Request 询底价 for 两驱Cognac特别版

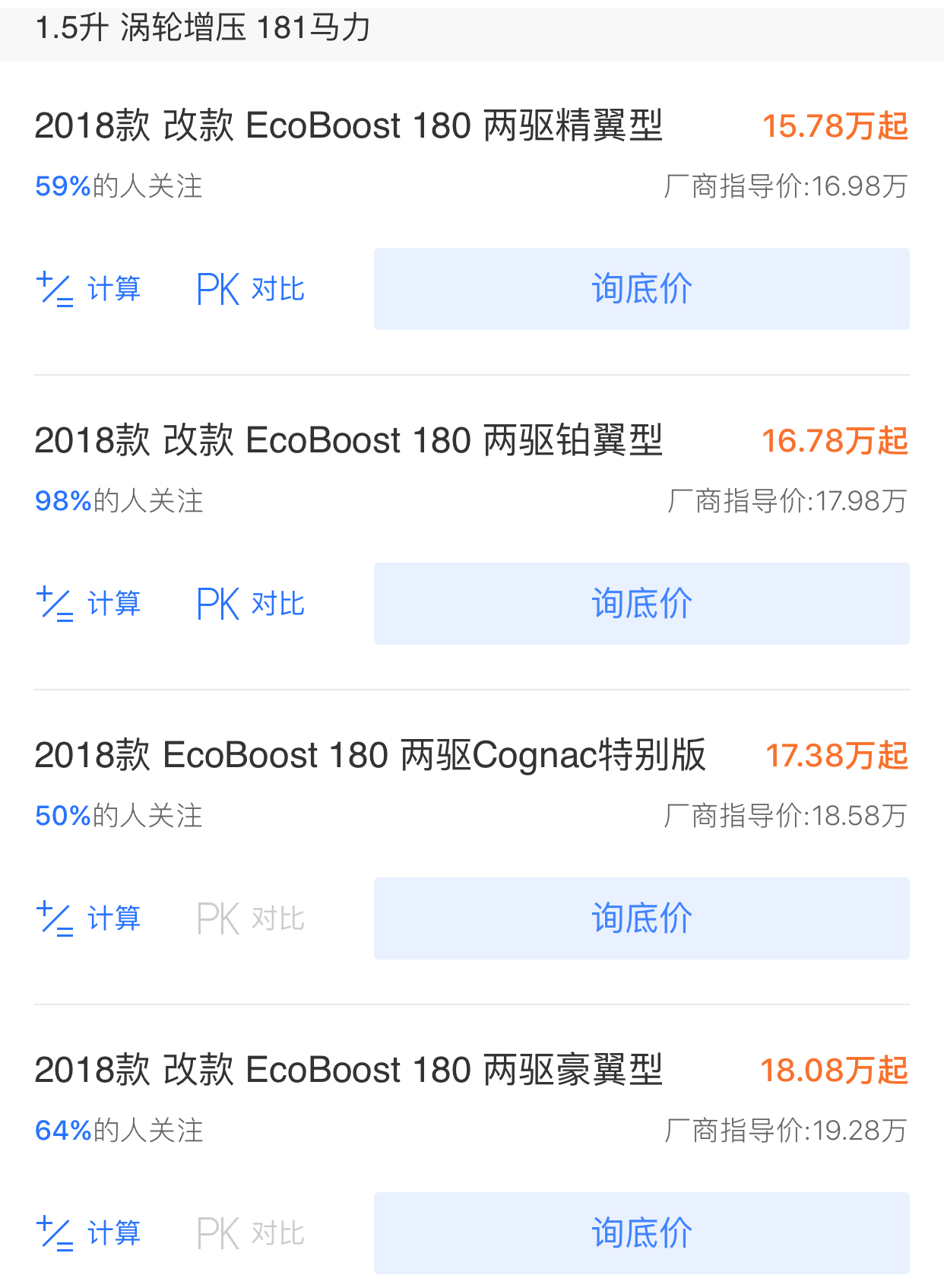pyautogui.click(x=641, y=918)
